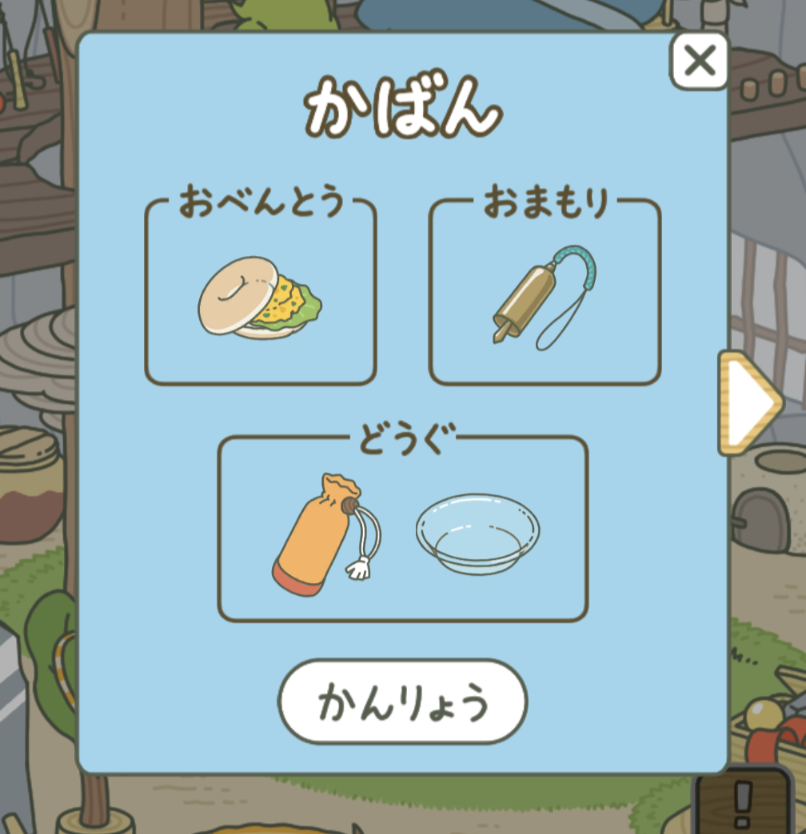The height and width of the screenshot is (834, 806).
Task: Tap the glass bowl in どうぐ
Action: point(477,533)
